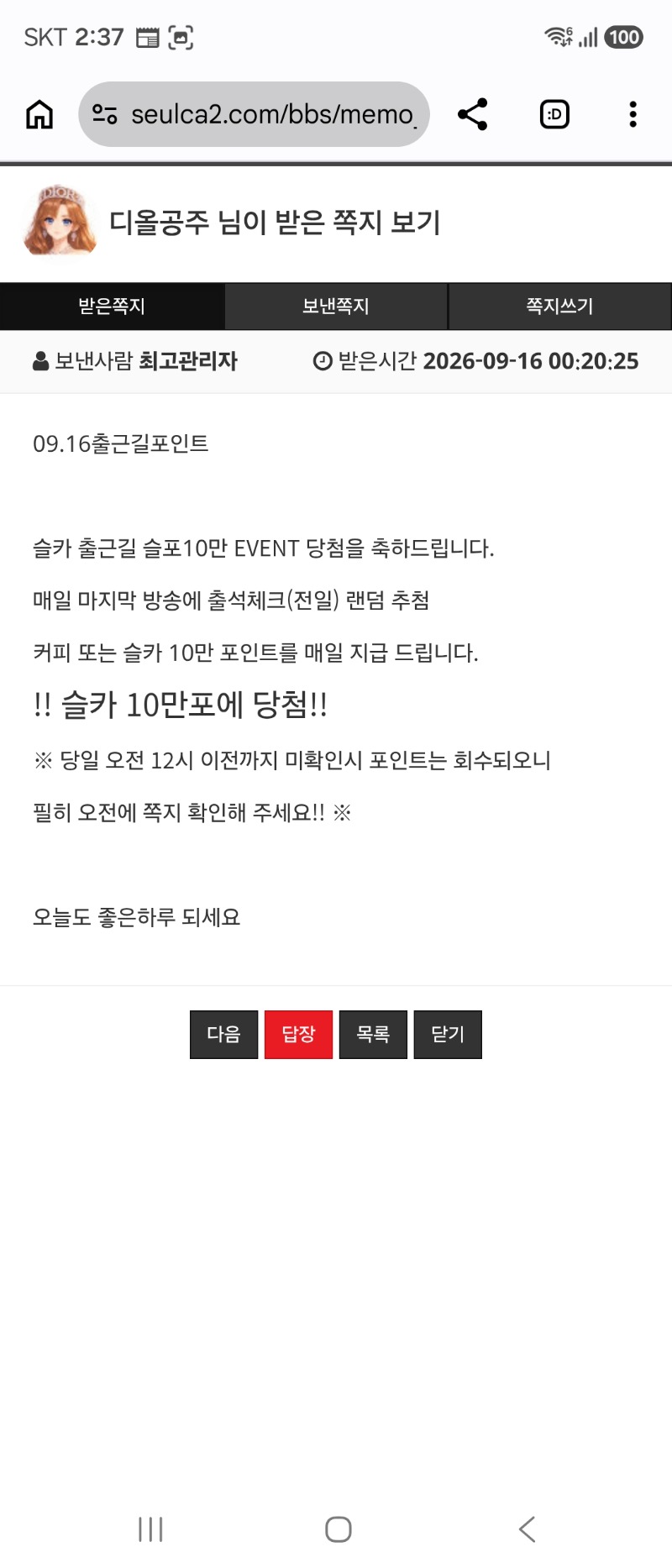This screenshot has width=672, height=1568.
Task: Go to the next memo with 다음
Action: point(223,1034)
